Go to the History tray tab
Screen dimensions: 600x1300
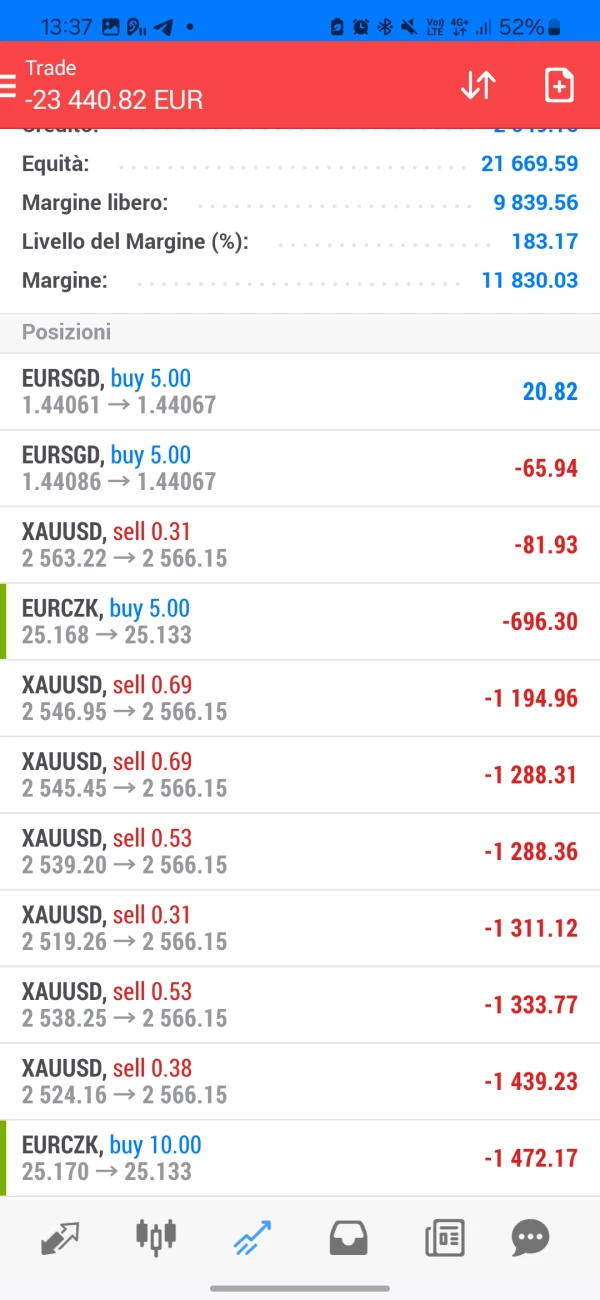pyautogui.click(x=348, y=1238)
